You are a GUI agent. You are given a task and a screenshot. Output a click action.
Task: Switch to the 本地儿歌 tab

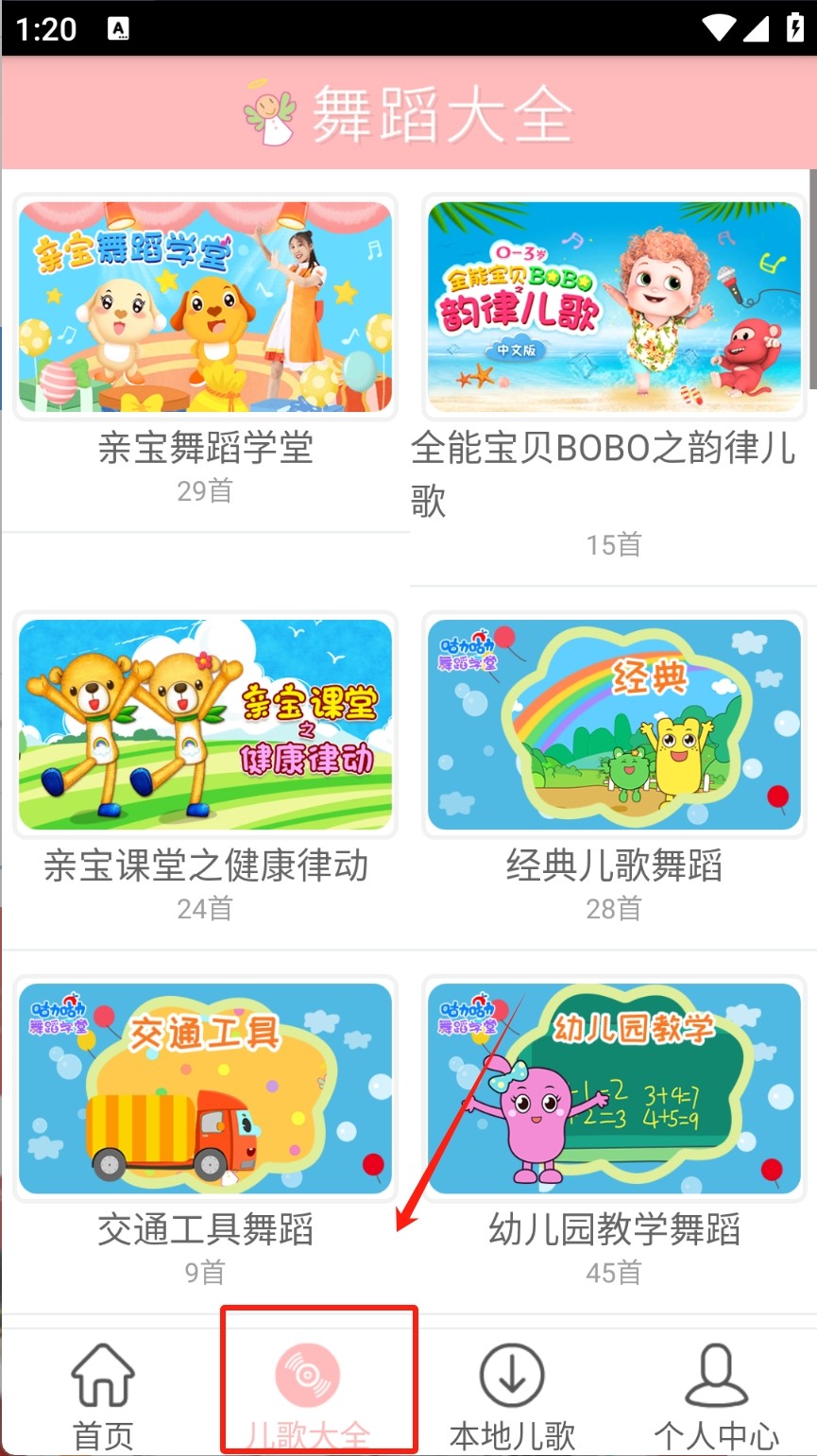pyautogui.click(x=512, y=1394)
